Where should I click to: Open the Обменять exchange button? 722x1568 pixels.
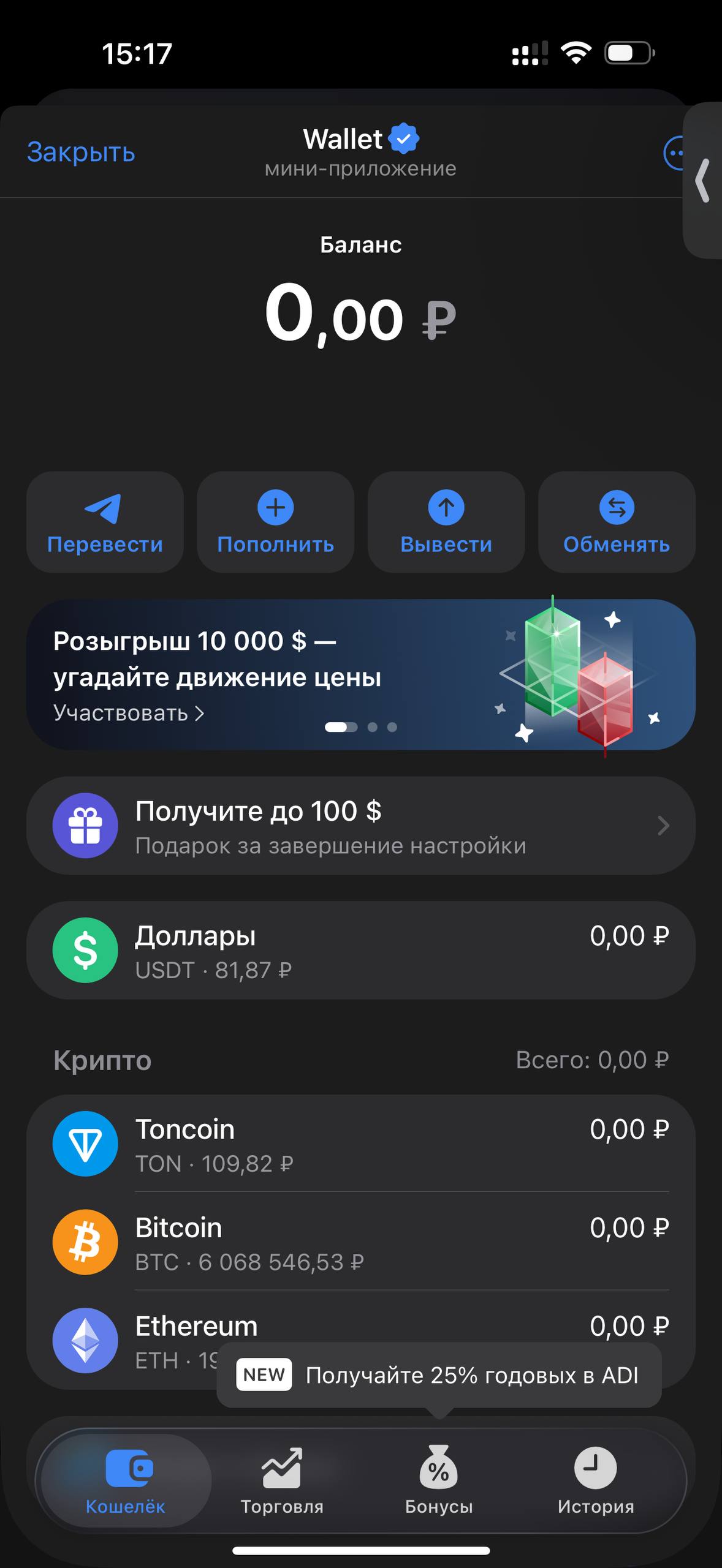pos(616,522)
